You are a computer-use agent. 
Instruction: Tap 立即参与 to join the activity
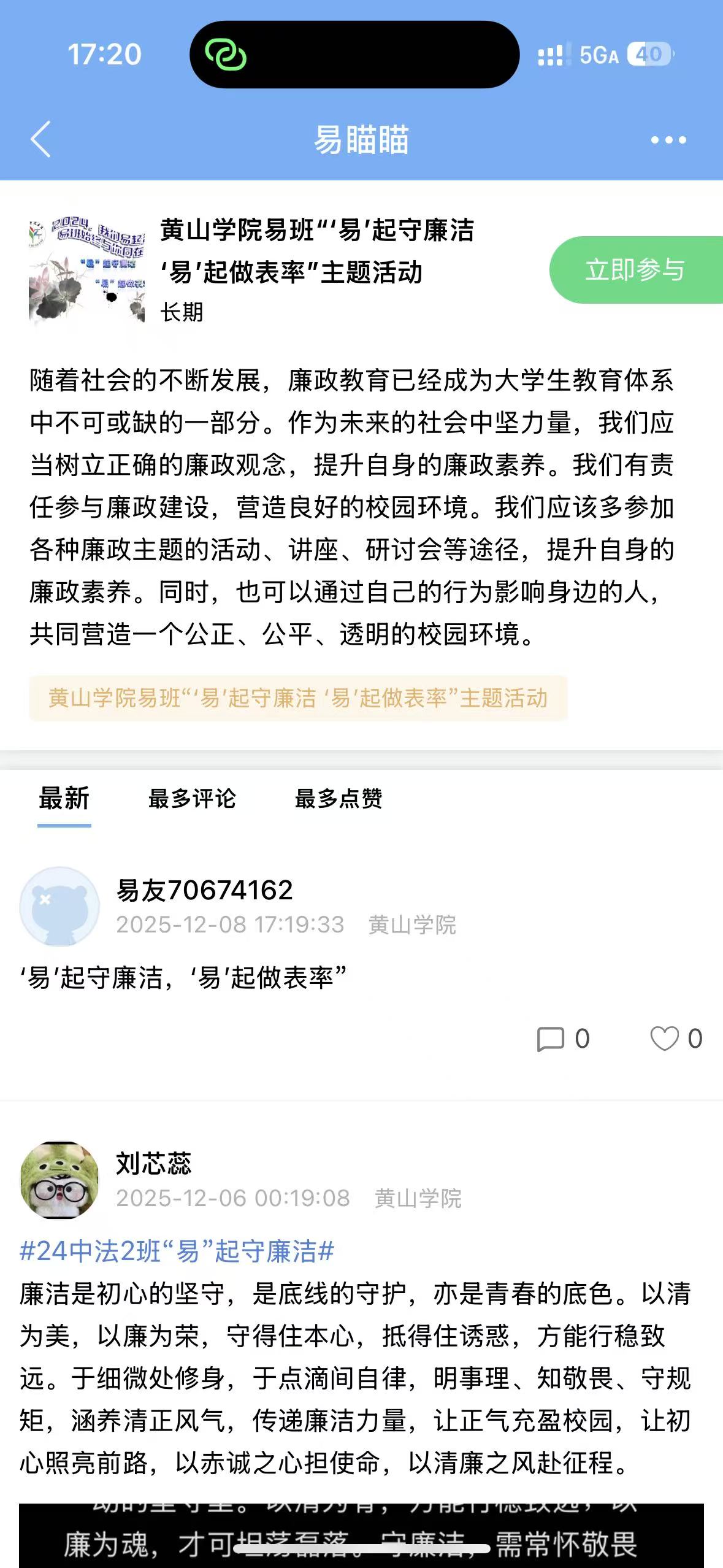[x=635, y=270]
